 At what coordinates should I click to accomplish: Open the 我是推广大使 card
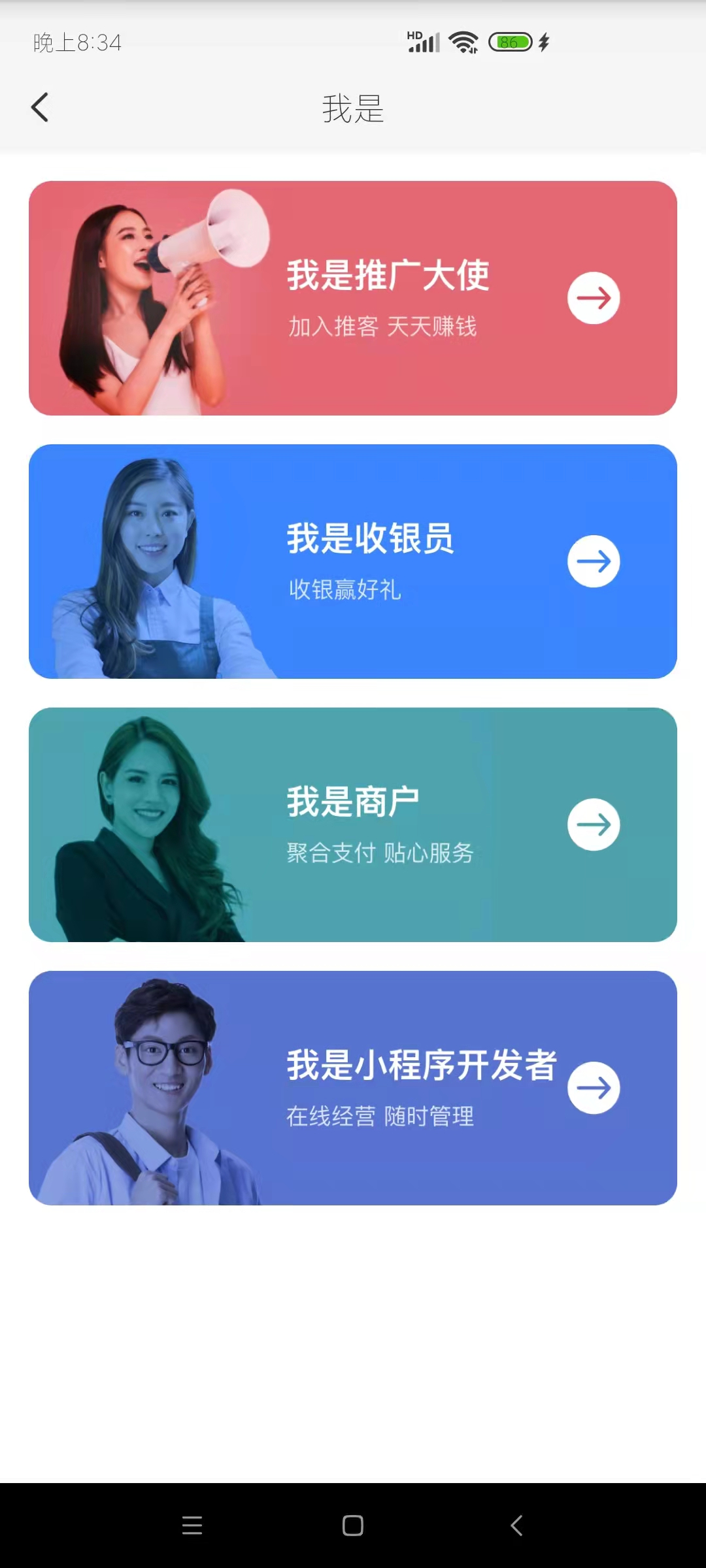[353, 298]
